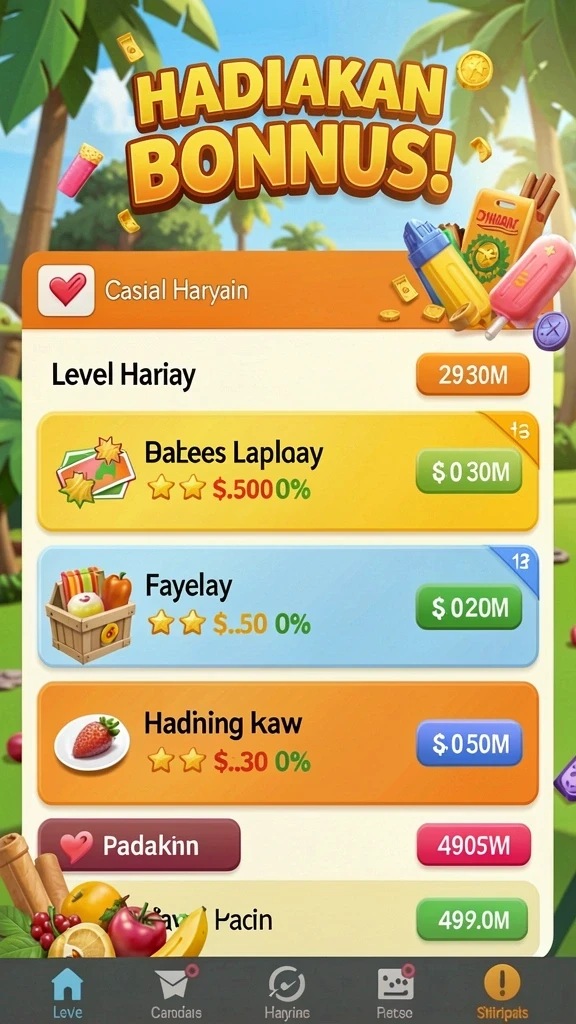The width and height of the screenshot is (576, 1024).
Task: Tap the green $020M button
Action: click(x=469, y=607)
